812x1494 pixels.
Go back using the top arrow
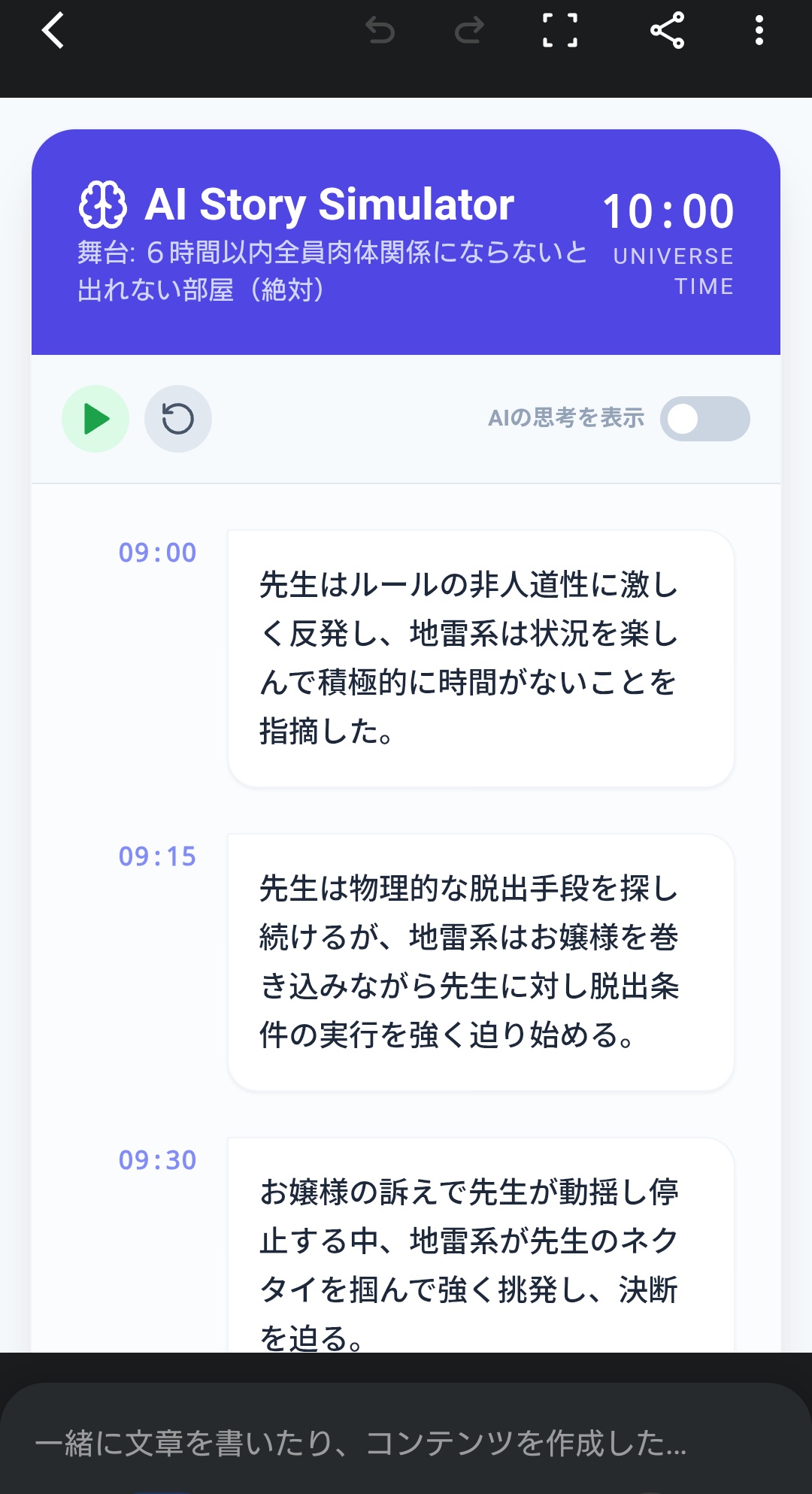(53, 31)
